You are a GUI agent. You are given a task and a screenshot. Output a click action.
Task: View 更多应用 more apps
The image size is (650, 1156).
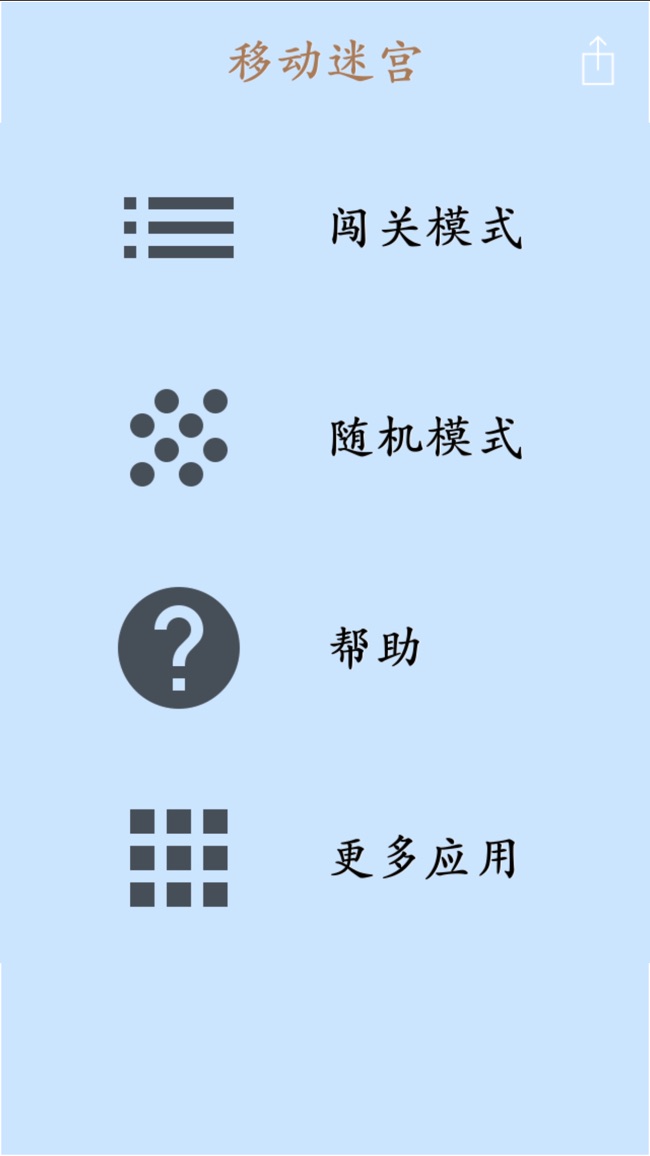tap(325, 858)
